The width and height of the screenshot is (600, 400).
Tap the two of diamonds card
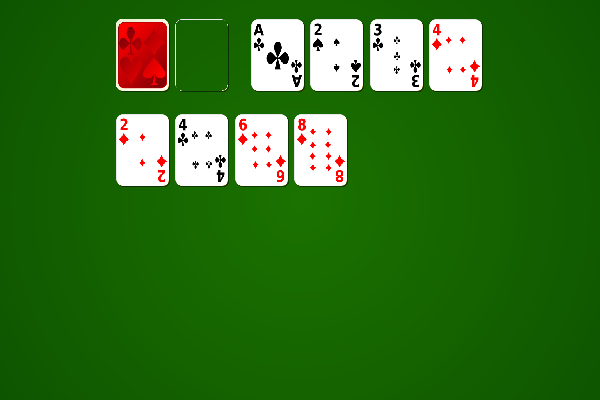pyautogui.click(x=142, y=150)
